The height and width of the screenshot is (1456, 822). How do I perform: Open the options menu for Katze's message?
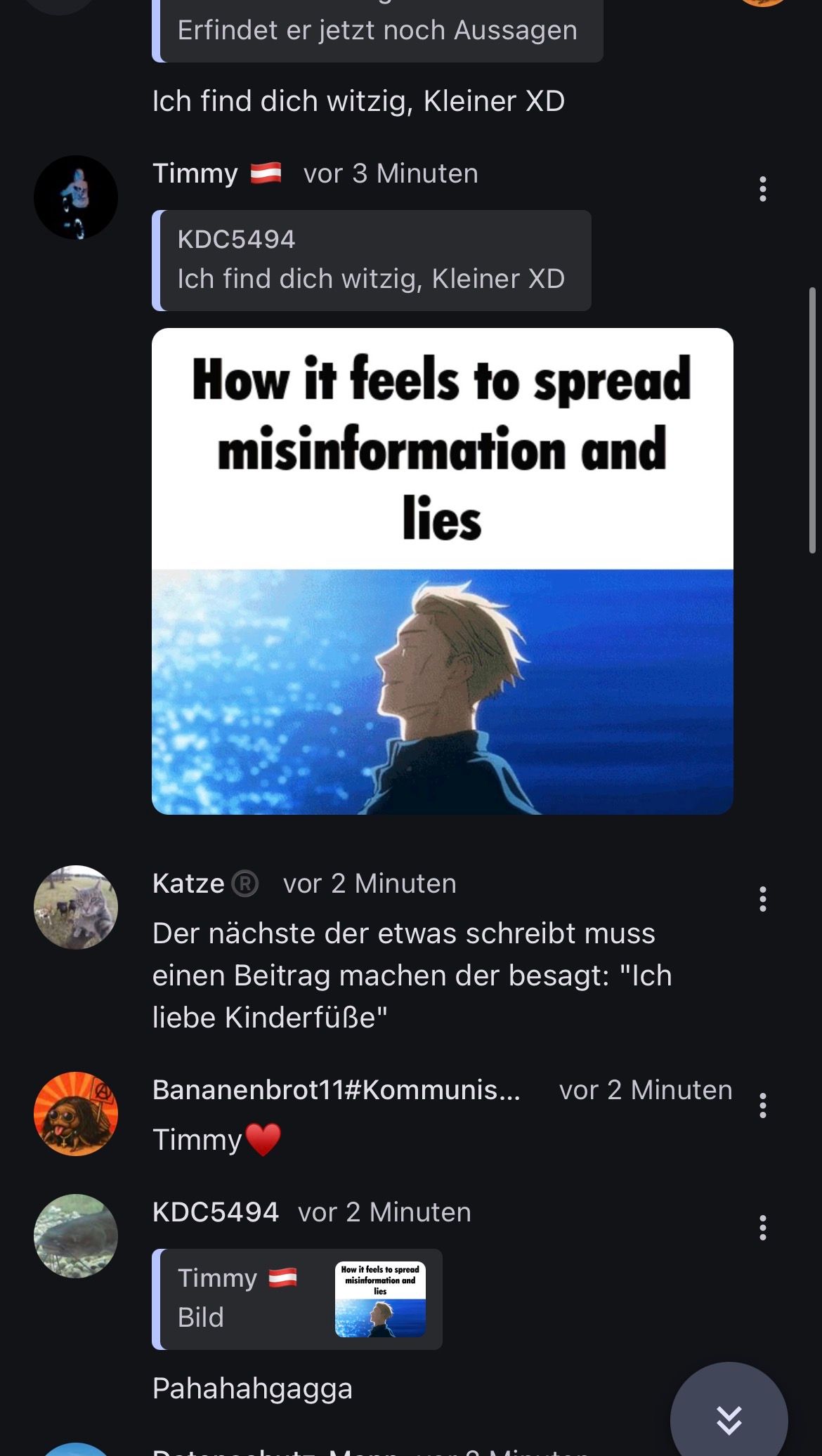pos(762,899)
